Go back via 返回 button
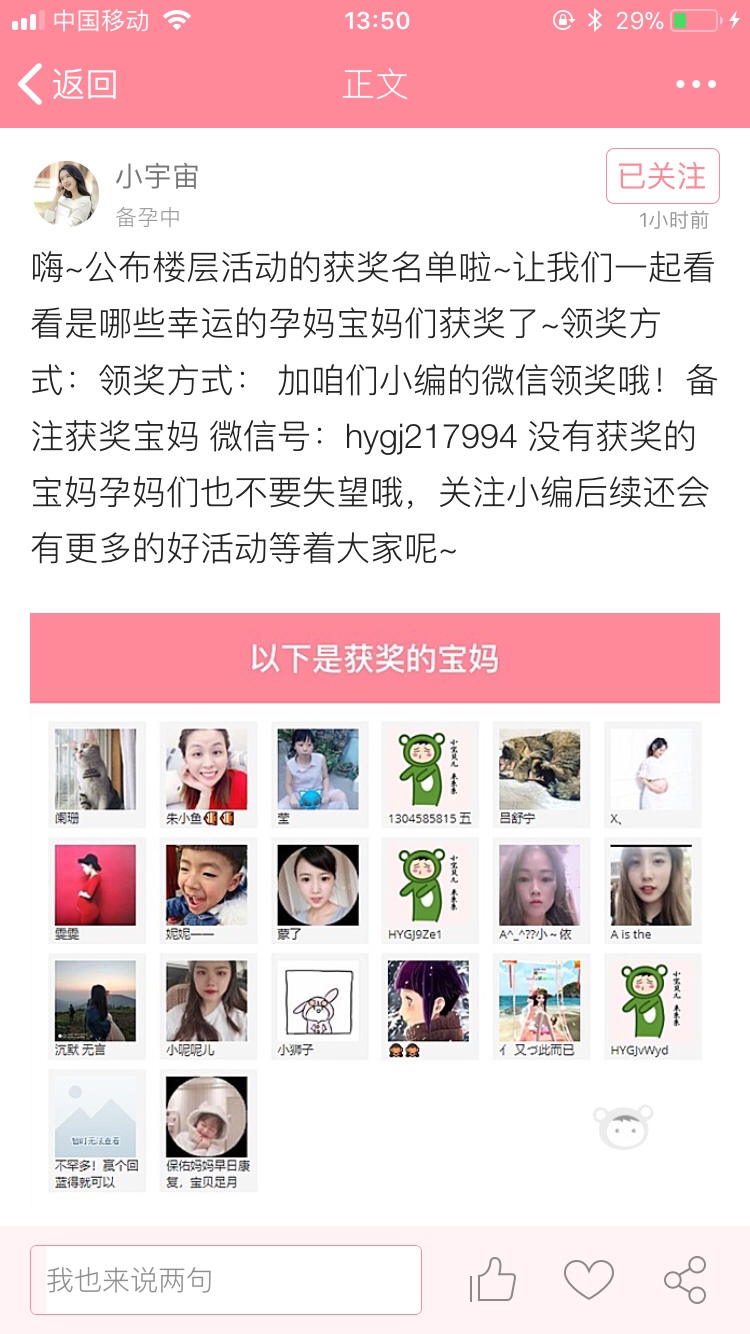 point(68,84)
